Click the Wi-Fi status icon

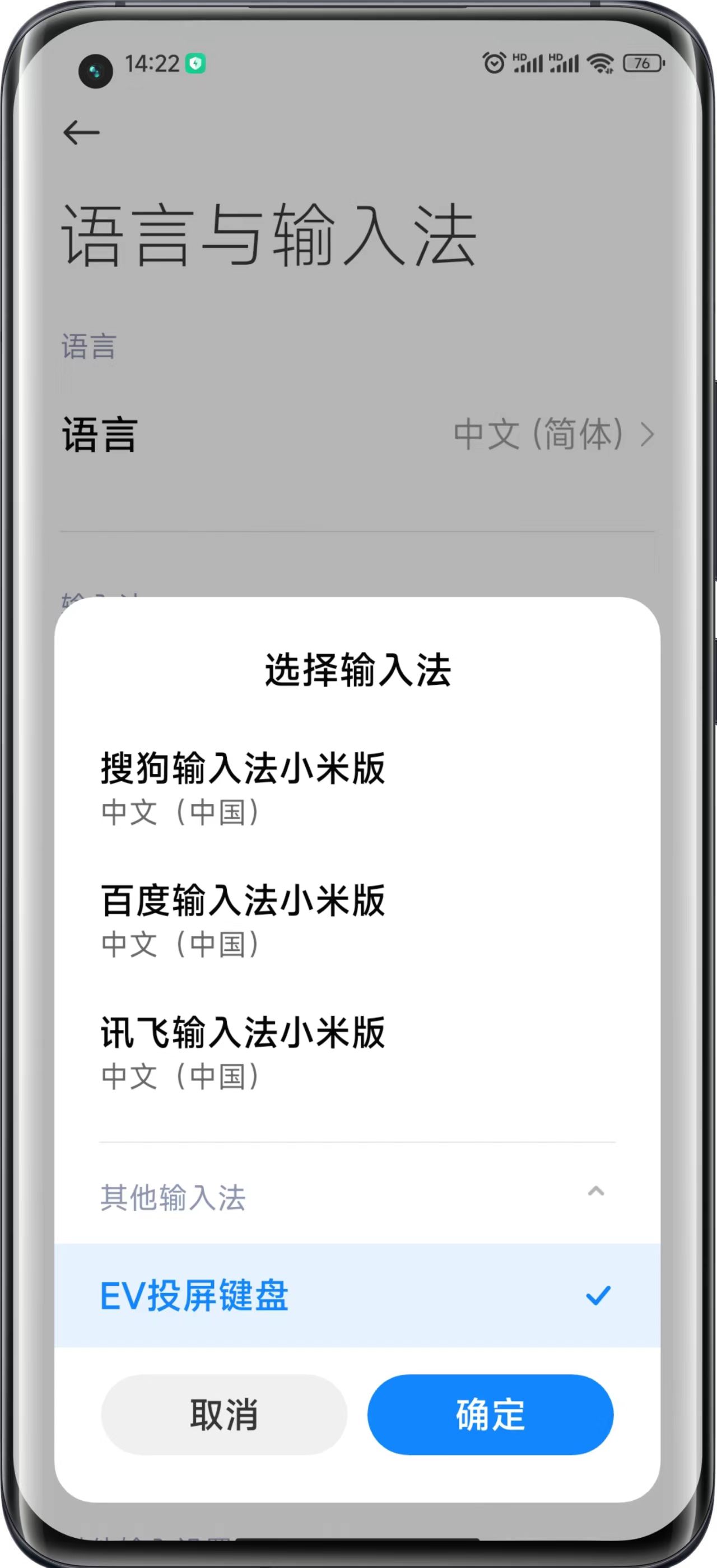(600, 63)
